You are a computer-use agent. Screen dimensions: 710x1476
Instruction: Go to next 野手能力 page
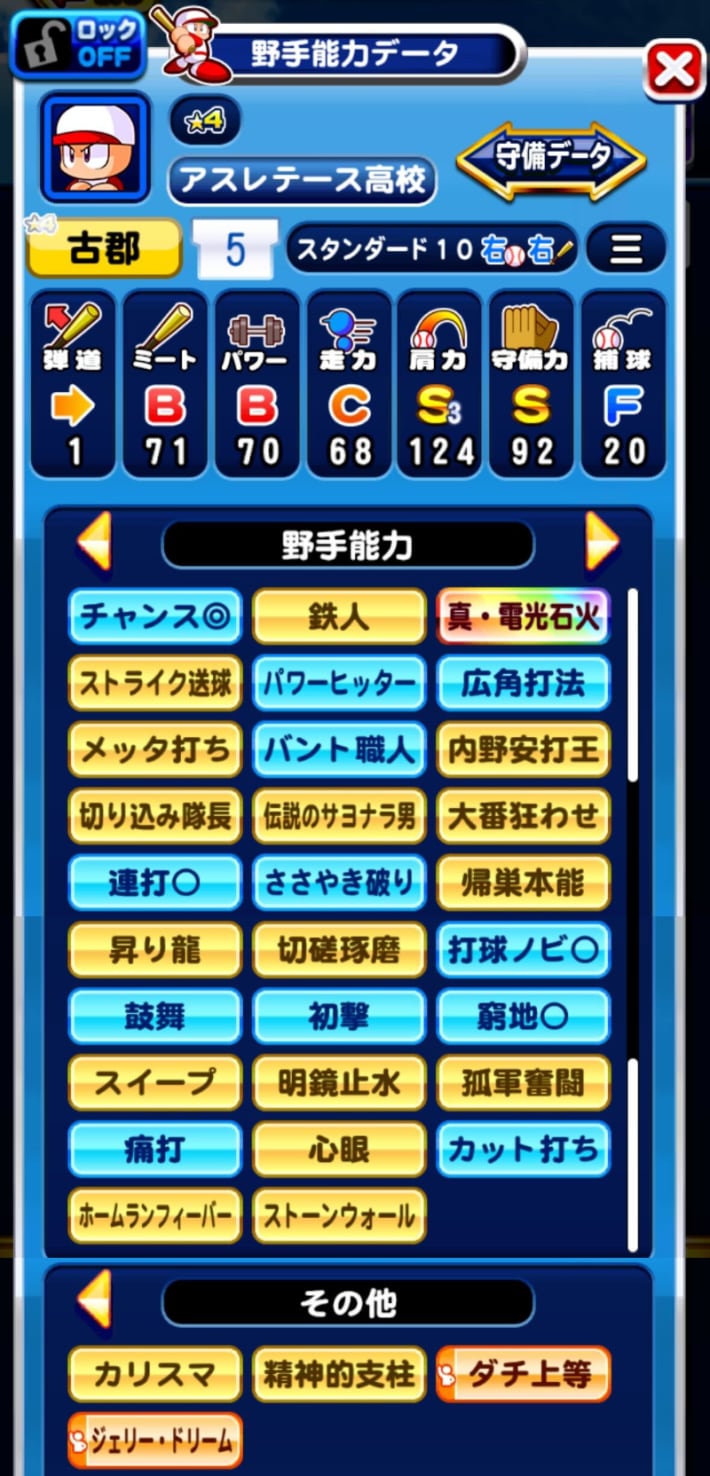(601, 543)
